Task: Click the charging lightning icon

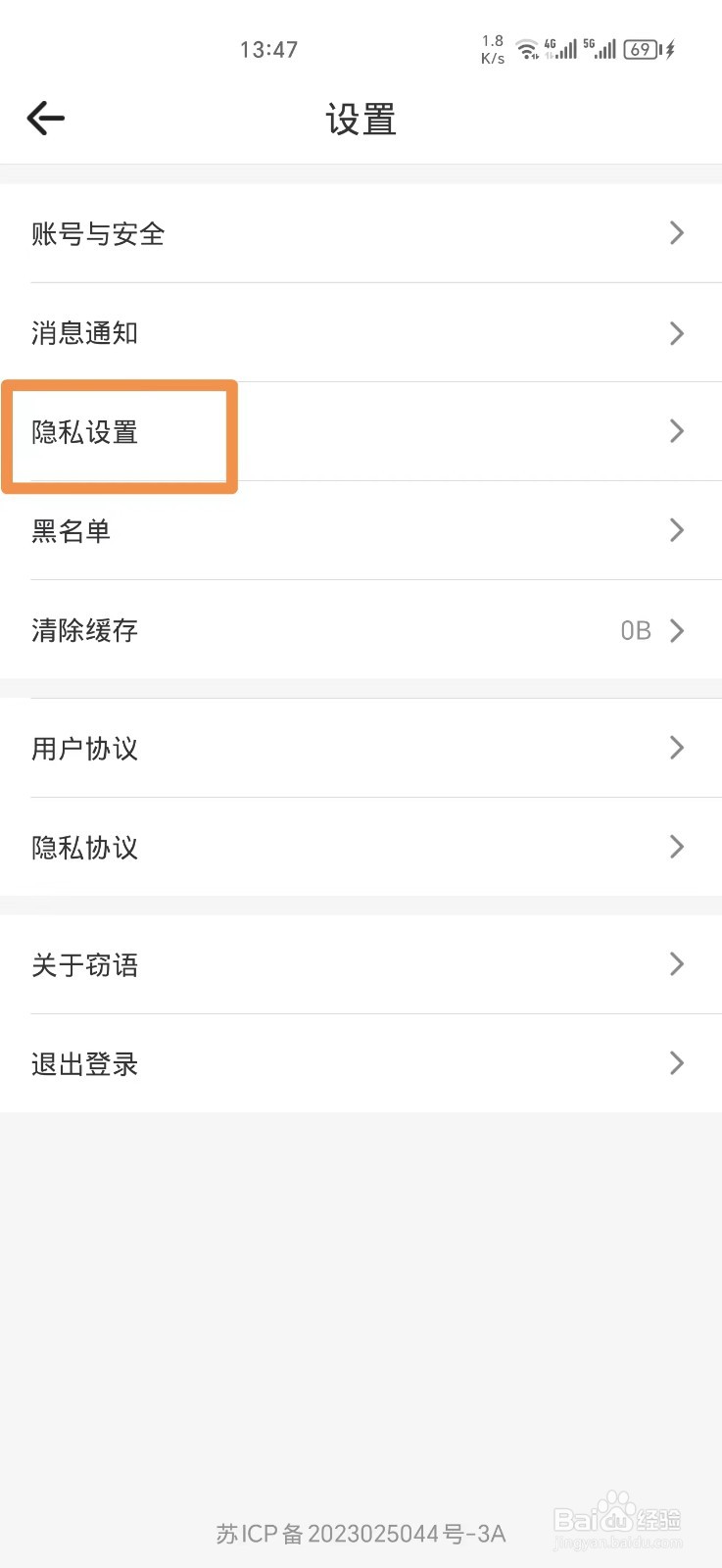Action: pos(670,49)
